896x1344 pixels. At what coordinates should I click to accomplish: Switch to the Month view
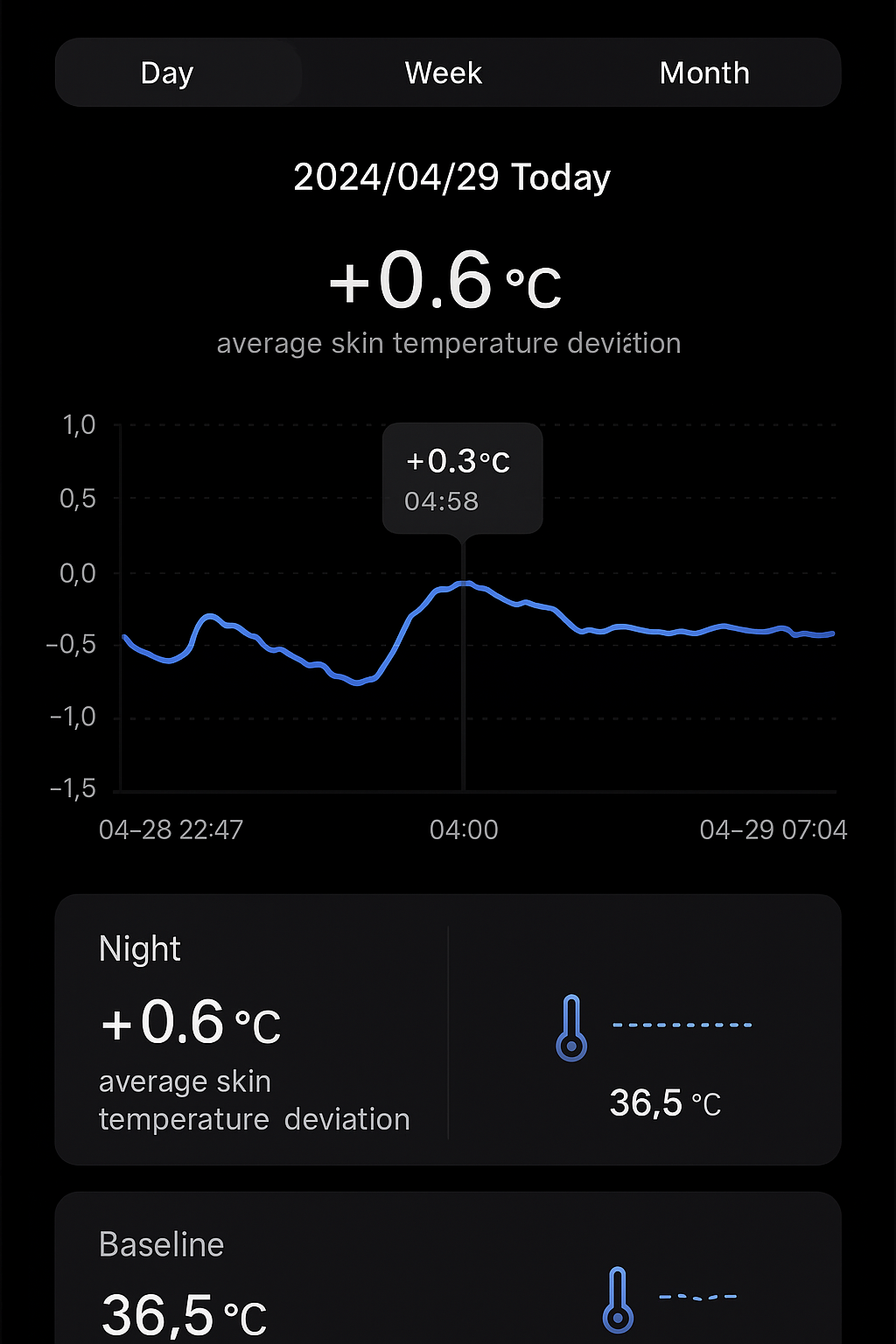704,73
